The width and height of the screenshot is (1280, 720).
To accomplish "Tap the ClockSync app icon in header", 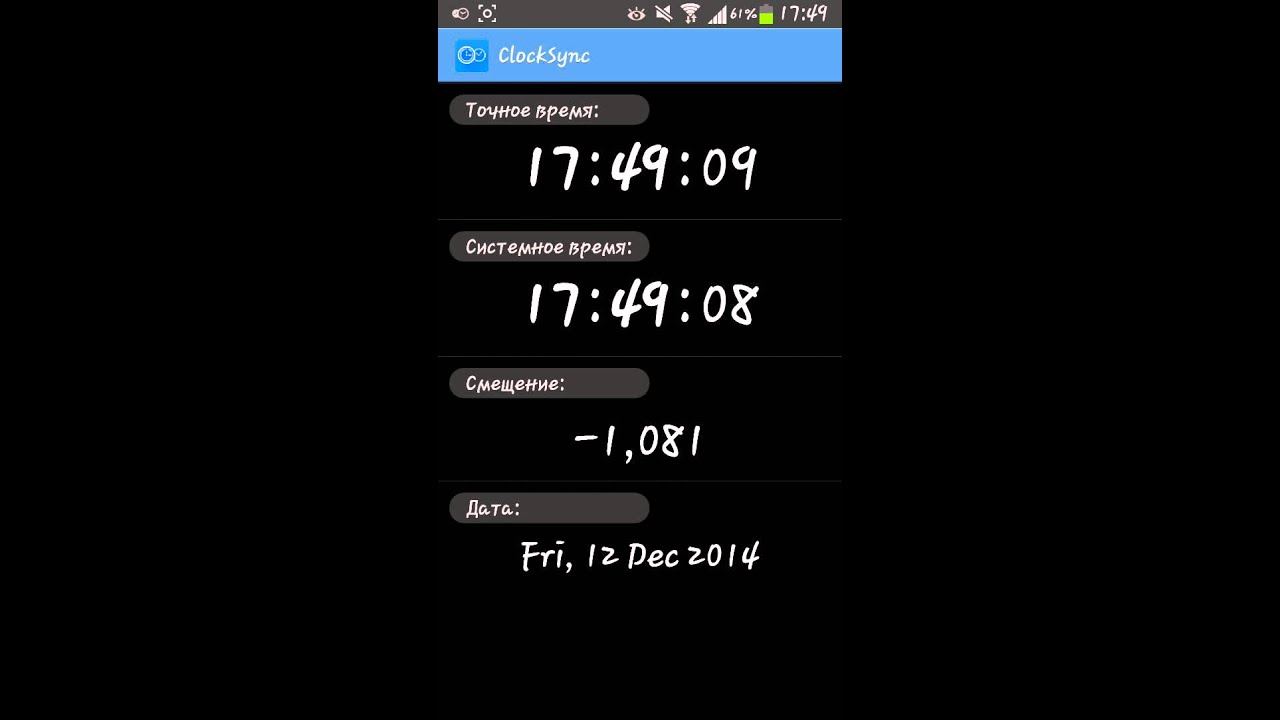I will point(471,55).
